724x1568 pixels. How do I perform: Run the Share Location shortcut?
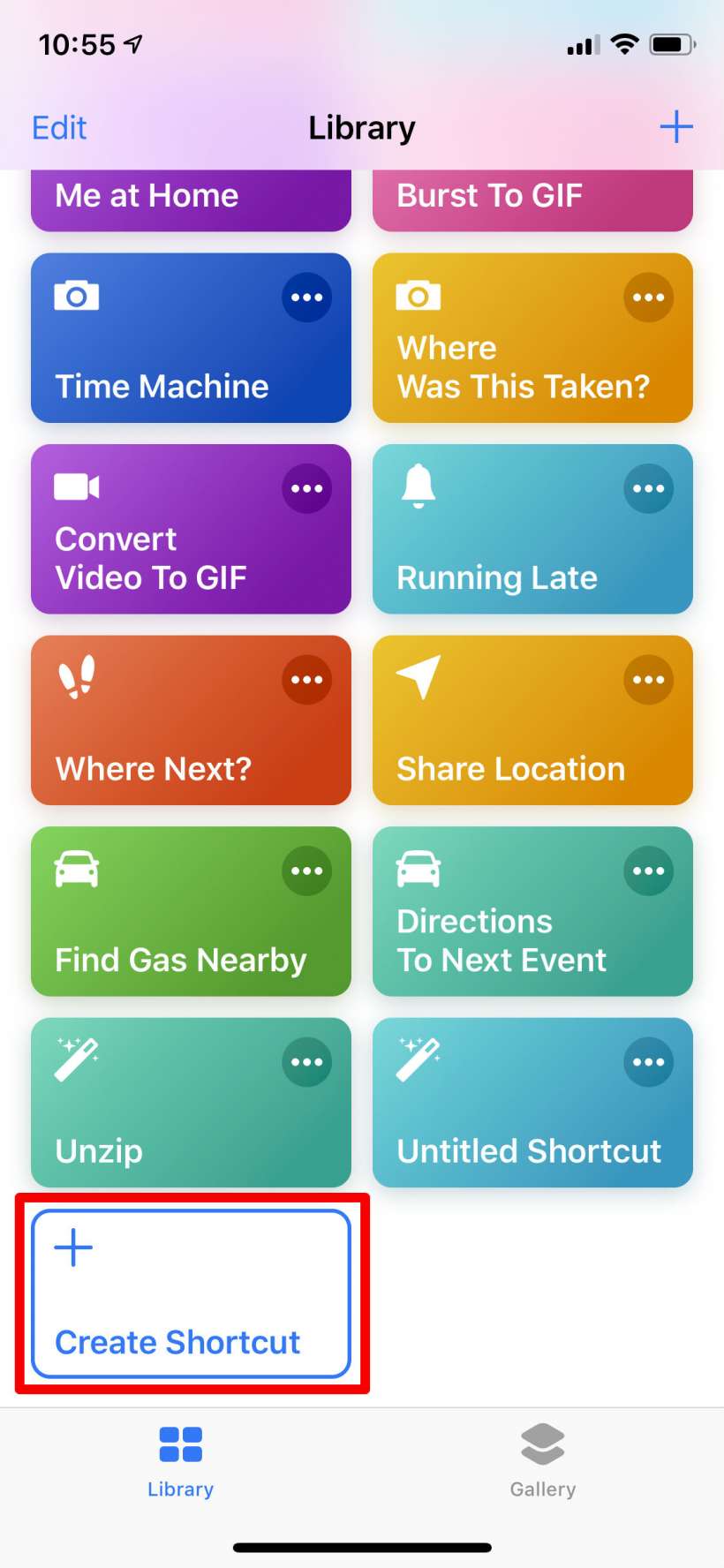coord(532,720)
